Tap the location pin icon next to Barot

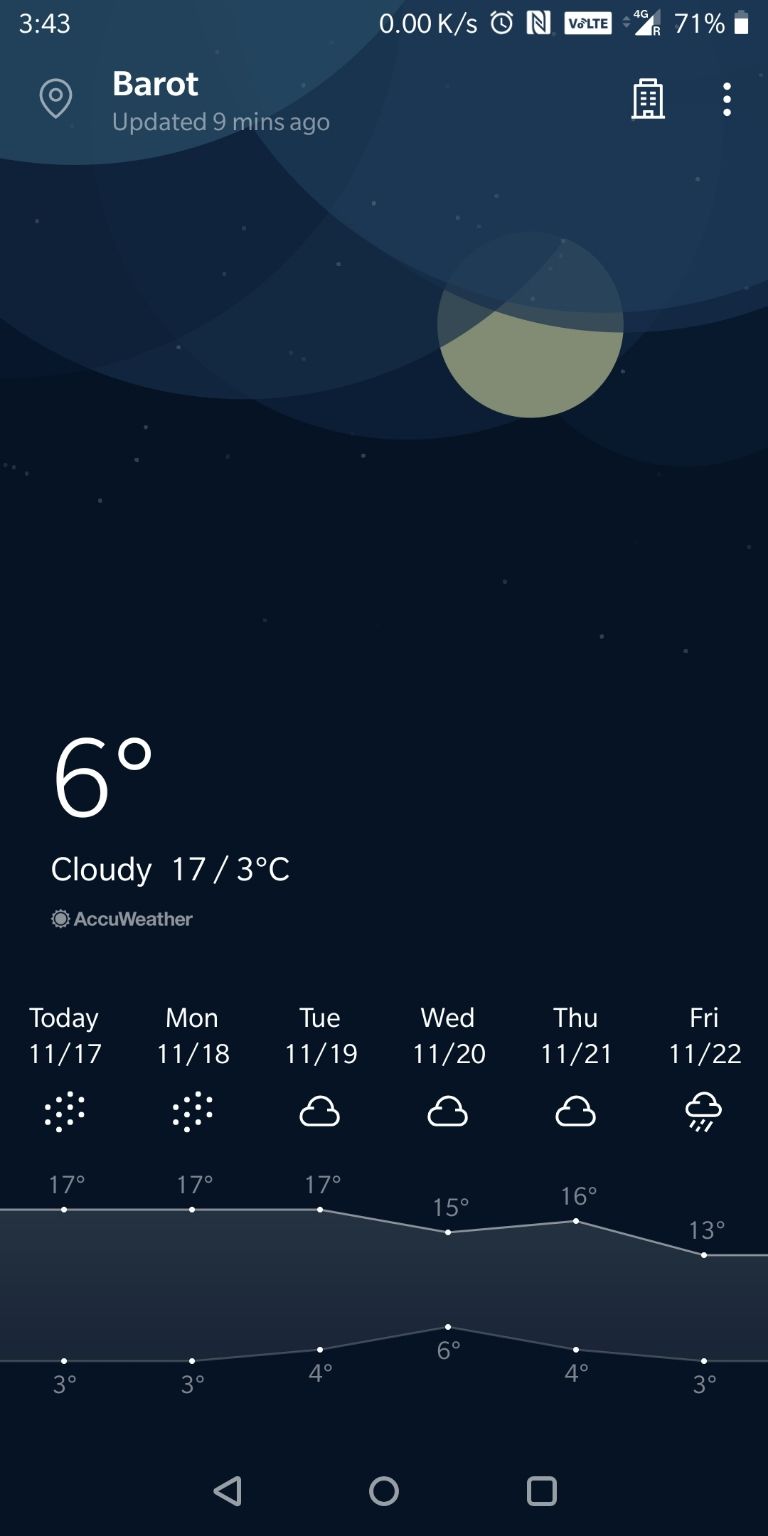point(56,99)
